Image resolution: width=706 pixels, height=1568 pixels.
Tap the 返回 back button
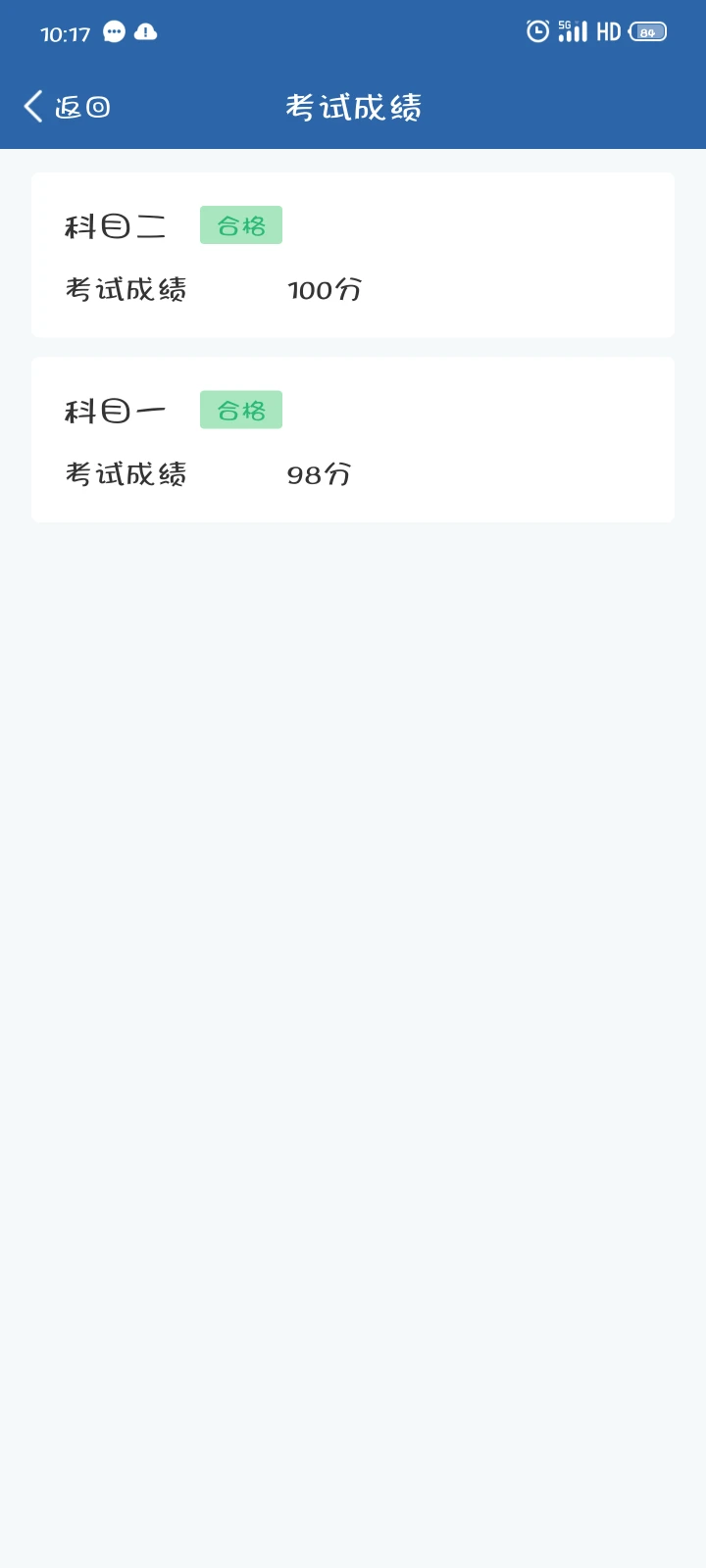pyautogui.click(x=67, y=106)
